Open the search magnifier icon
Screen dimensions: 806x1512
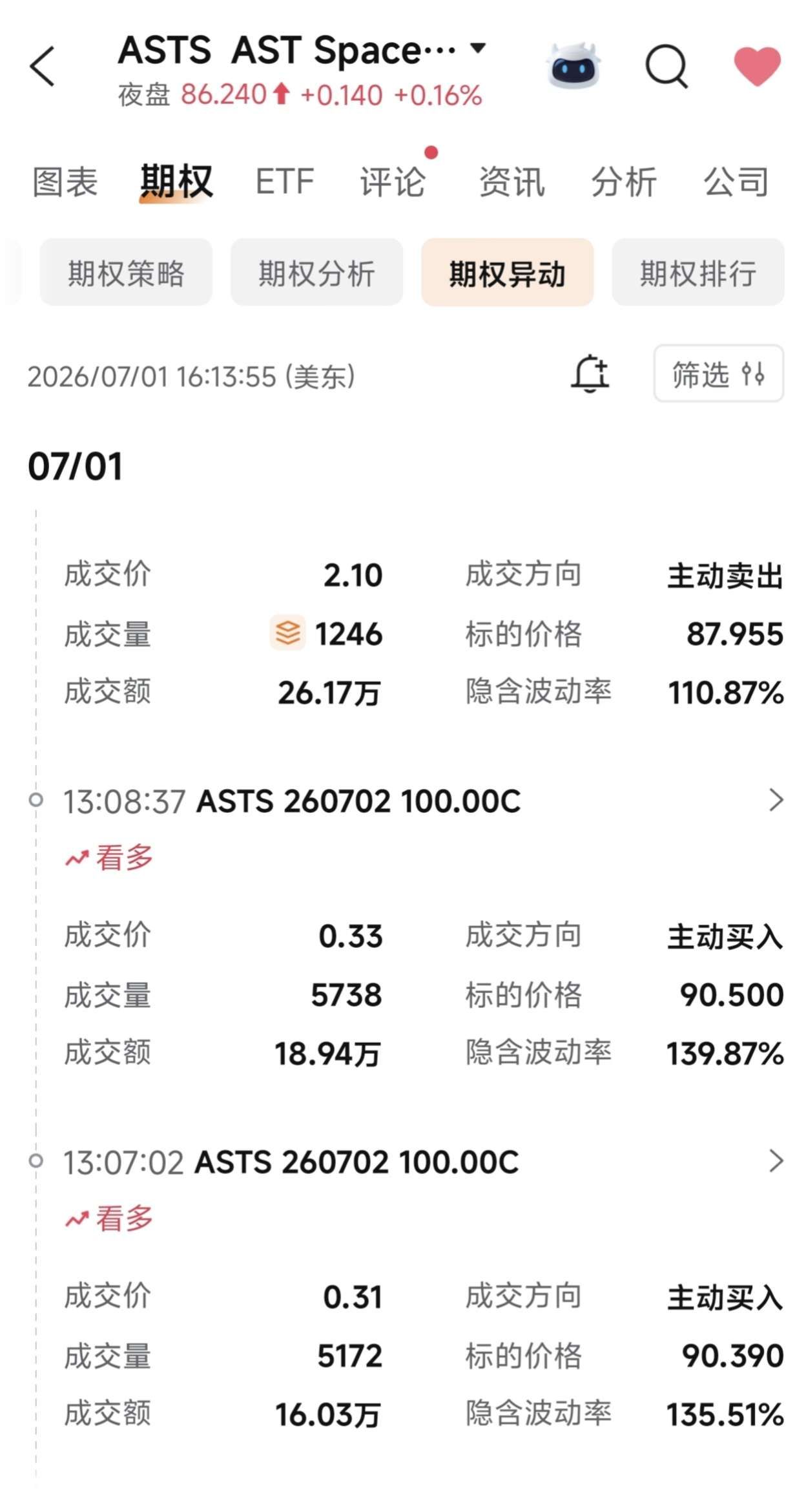click(x=667, y=66)
